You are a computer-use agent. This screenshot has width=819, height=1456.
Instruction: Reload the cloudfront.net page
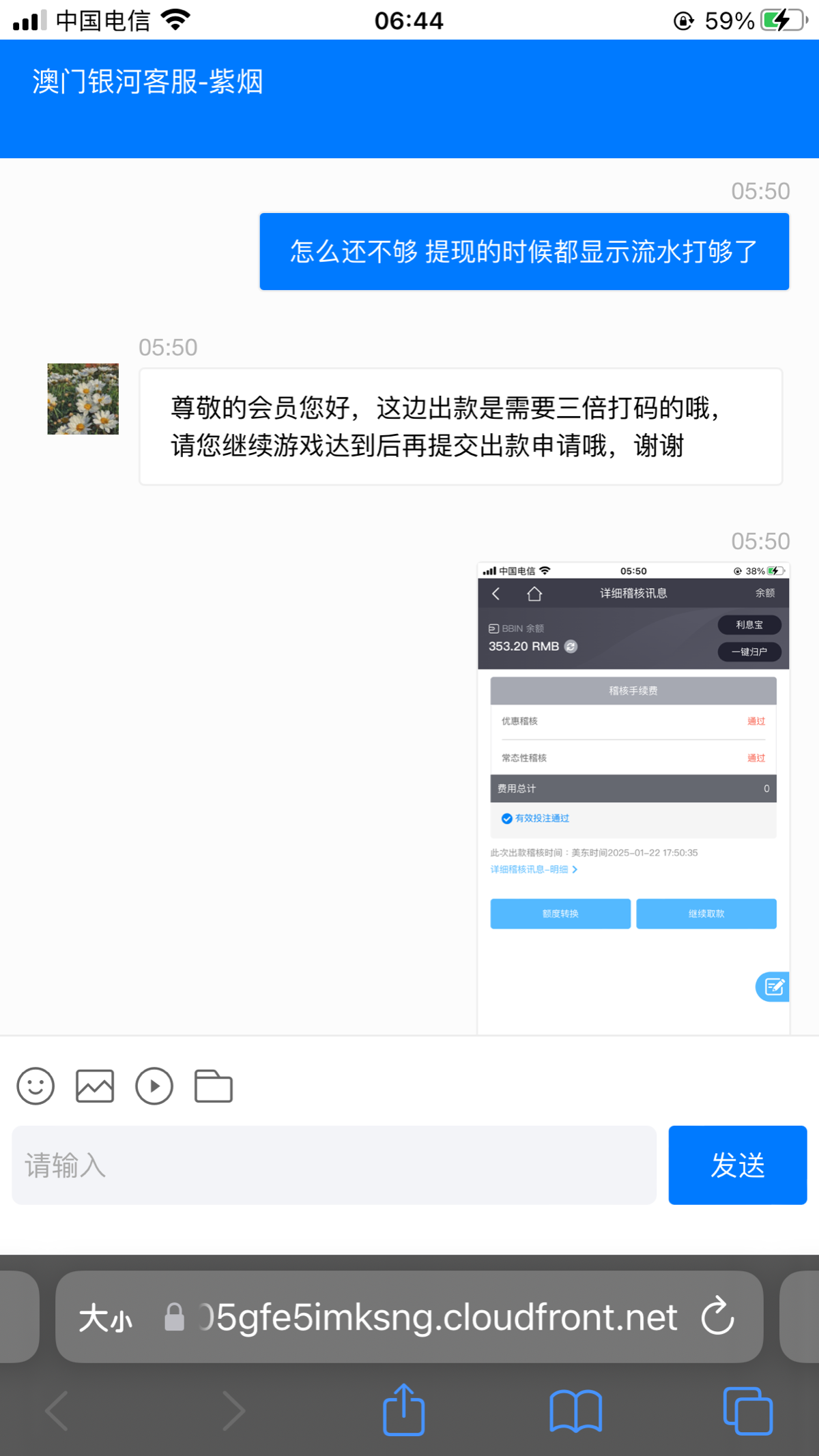[x=717, y=1317]
